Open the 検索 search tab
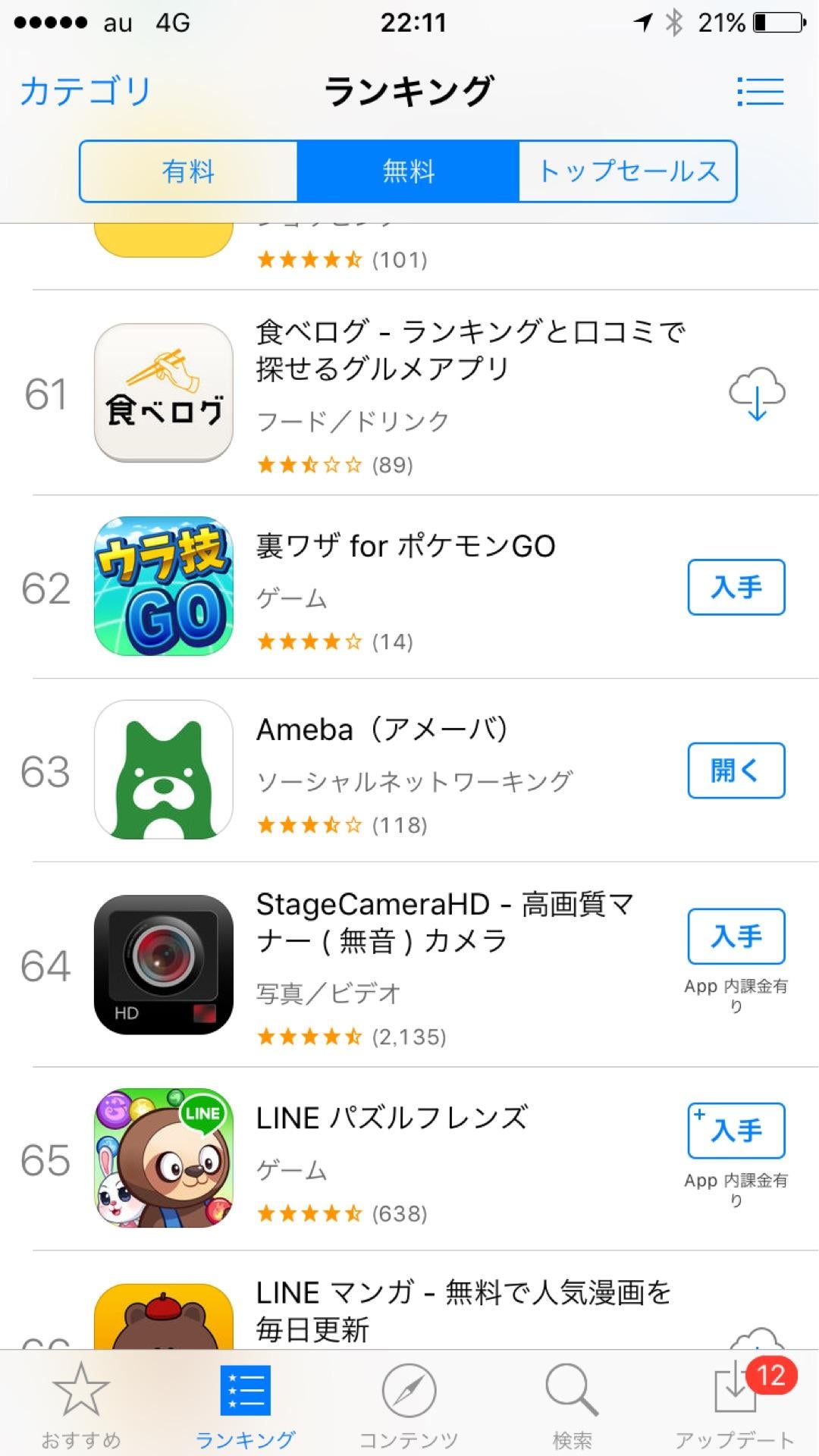Viewport: 819px width, 1456px height. click(x=573, y=1404)
